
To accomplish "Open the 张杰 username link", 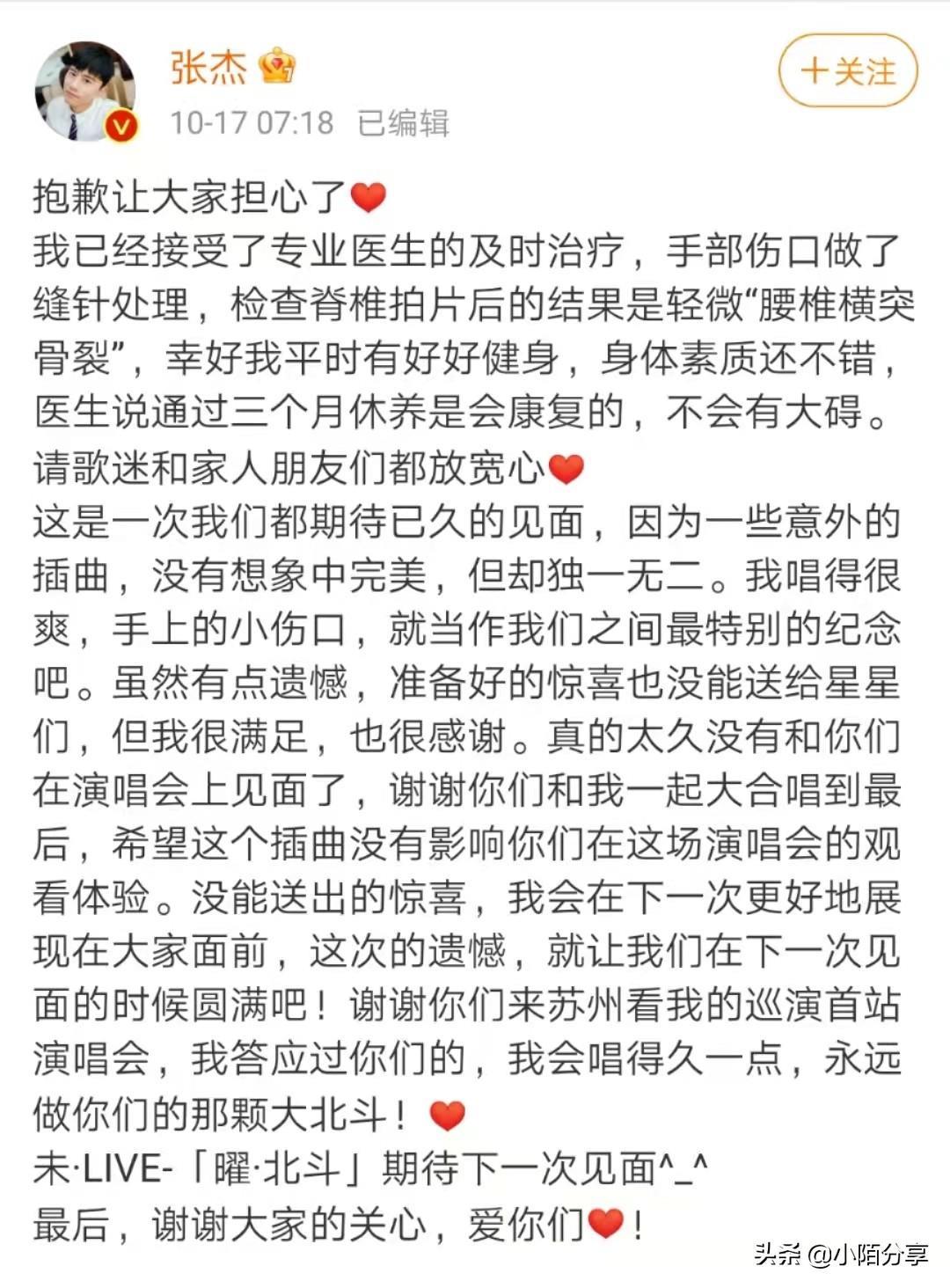I will [x=208, y=68].
